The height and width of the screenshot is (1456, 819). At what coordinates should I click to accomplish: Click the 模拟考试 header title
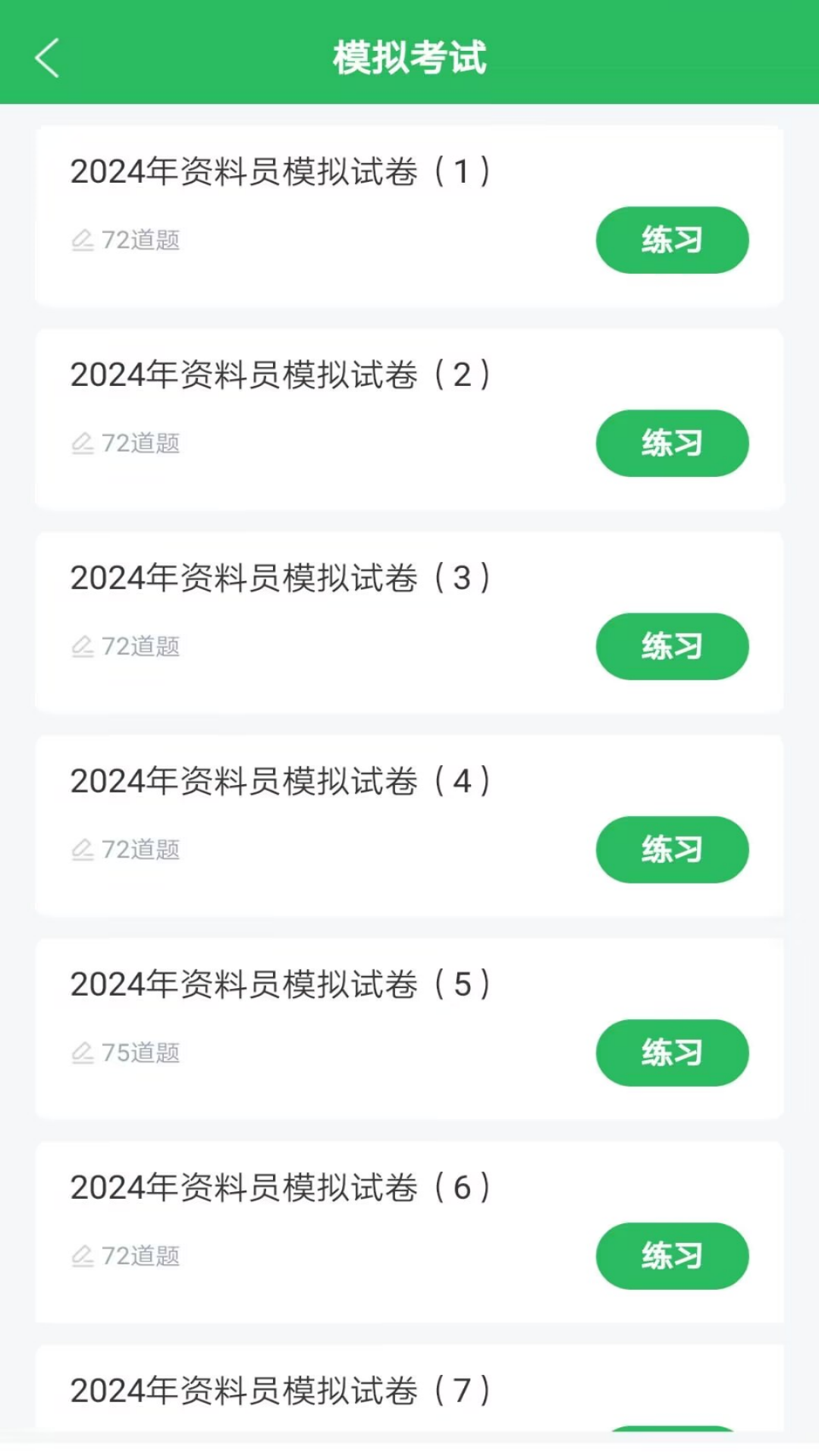coord(409,57)
